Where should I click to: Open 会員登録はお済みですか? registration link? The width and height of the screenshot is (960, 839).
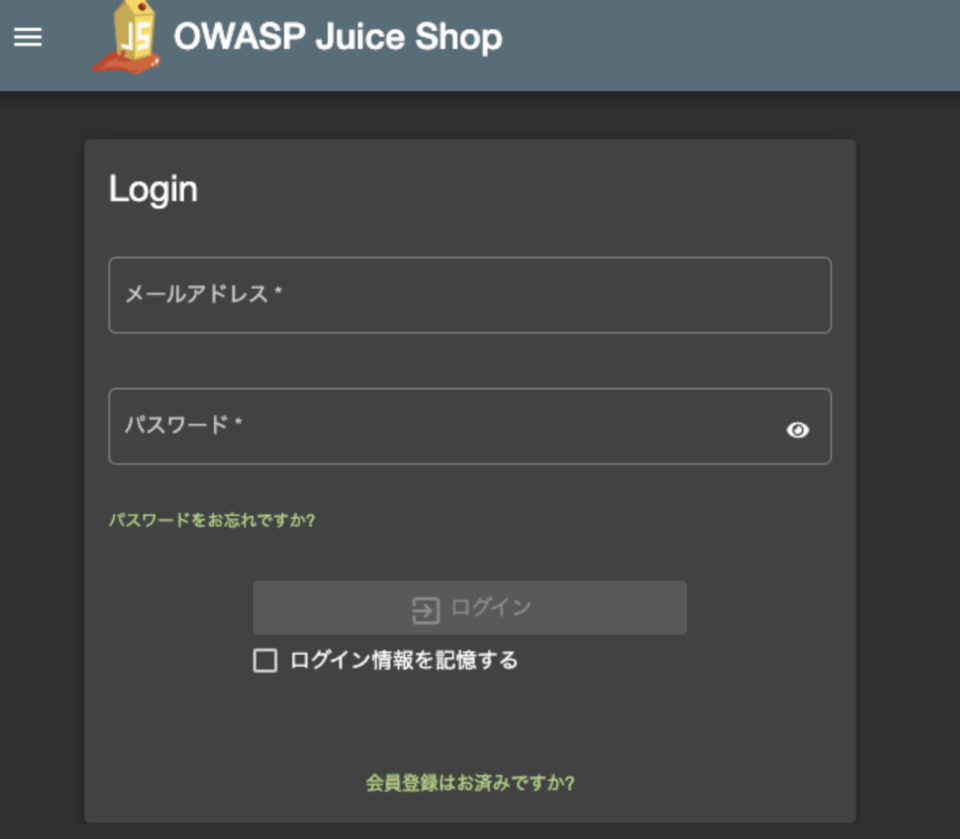tap(470, 782)
